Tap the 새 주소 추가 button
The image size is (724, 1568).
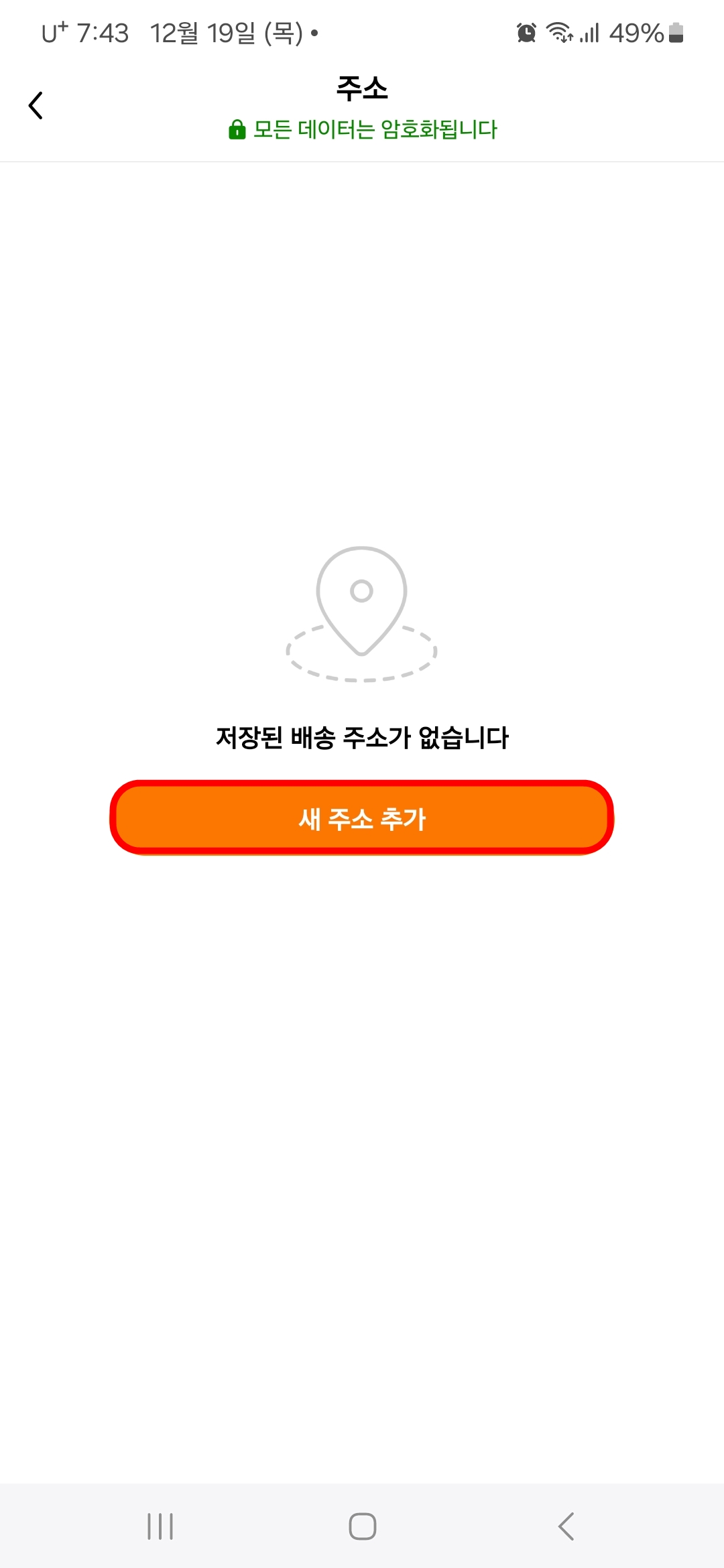point(362,819)
